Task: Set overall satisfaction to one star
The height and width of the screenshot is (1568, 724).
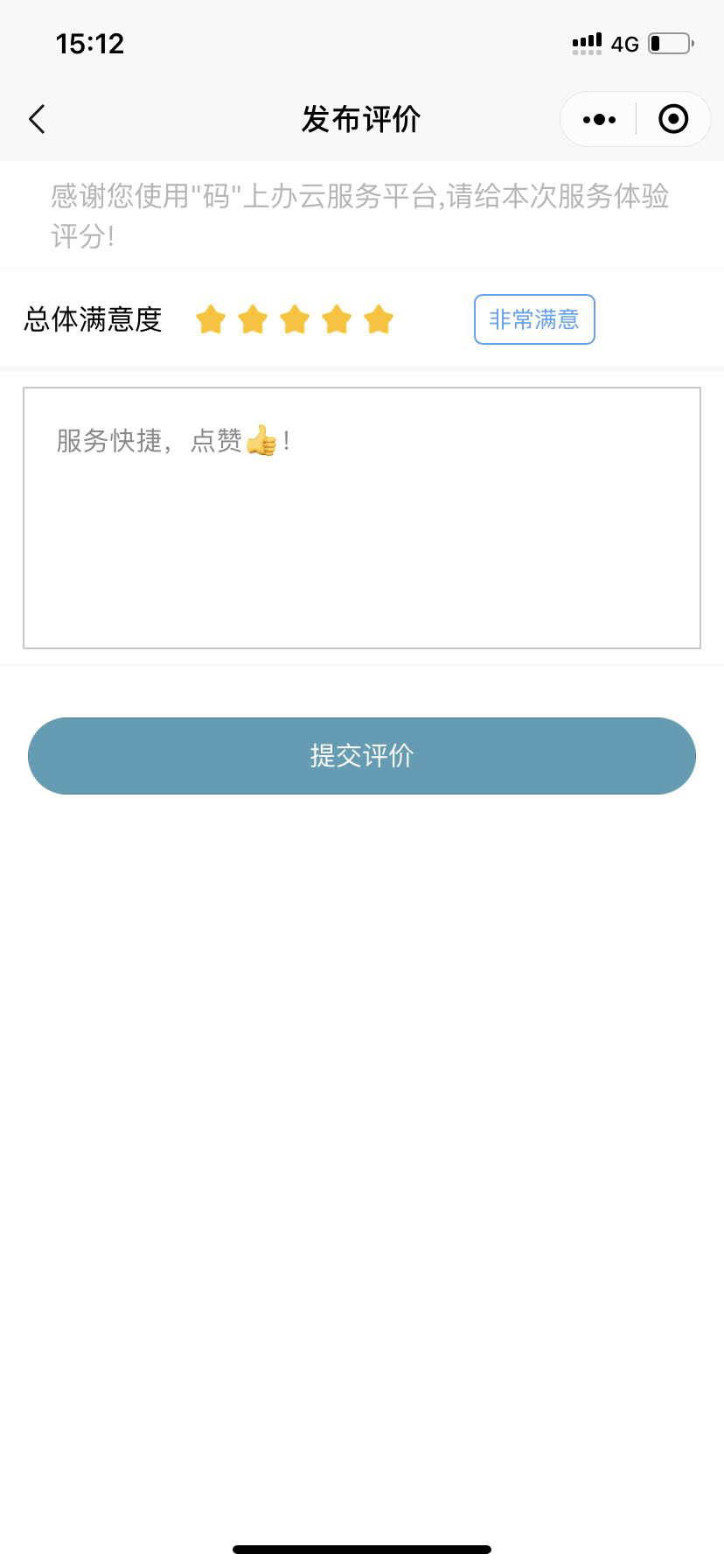Action: (x=211, y=319)
